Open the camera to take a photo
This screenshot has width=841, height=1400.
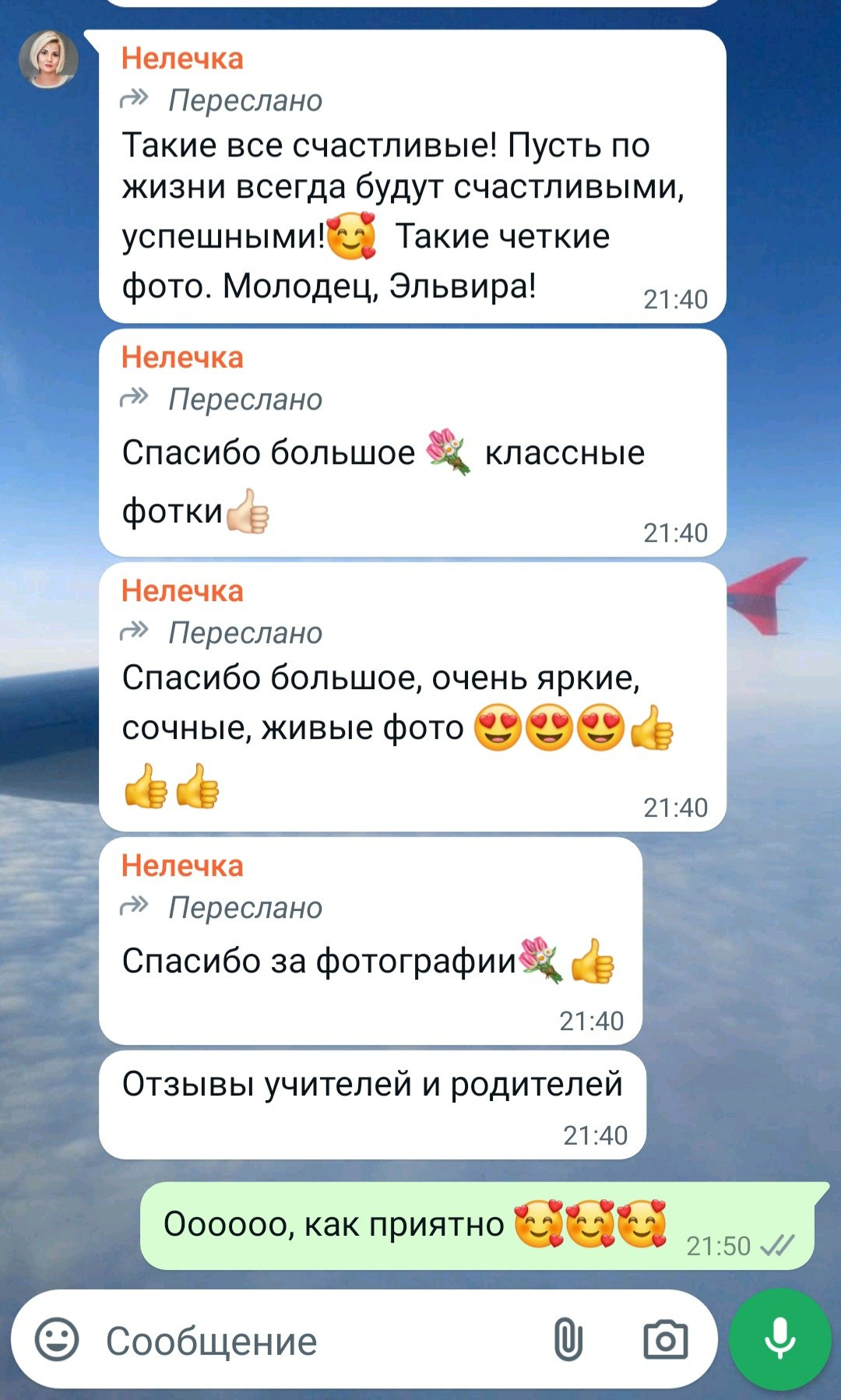[665, 1340]
